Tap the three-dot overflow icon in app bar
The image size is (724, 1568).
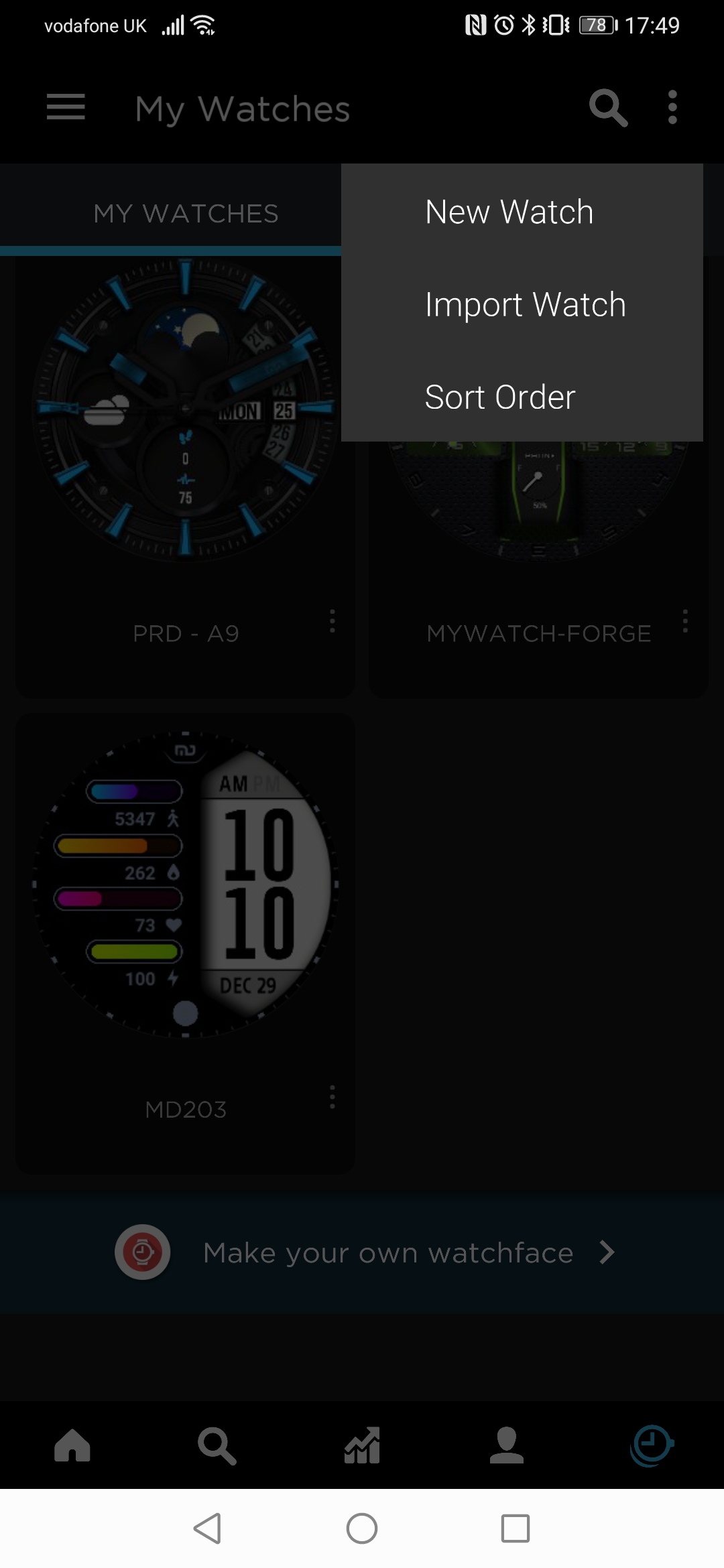(x=672, y=107)
